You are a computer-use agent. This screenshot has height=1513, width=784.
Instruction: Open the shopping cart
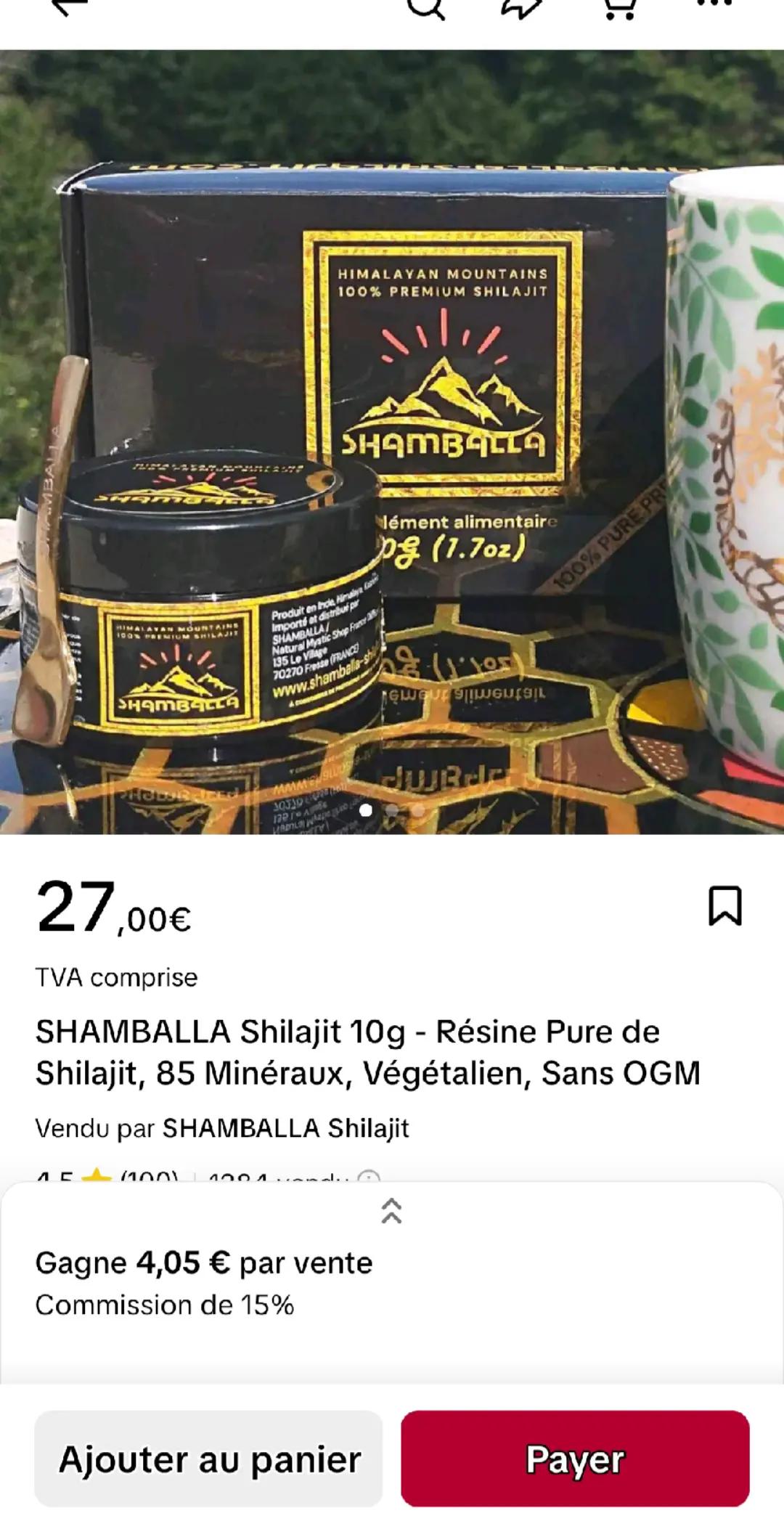point(619,7)
